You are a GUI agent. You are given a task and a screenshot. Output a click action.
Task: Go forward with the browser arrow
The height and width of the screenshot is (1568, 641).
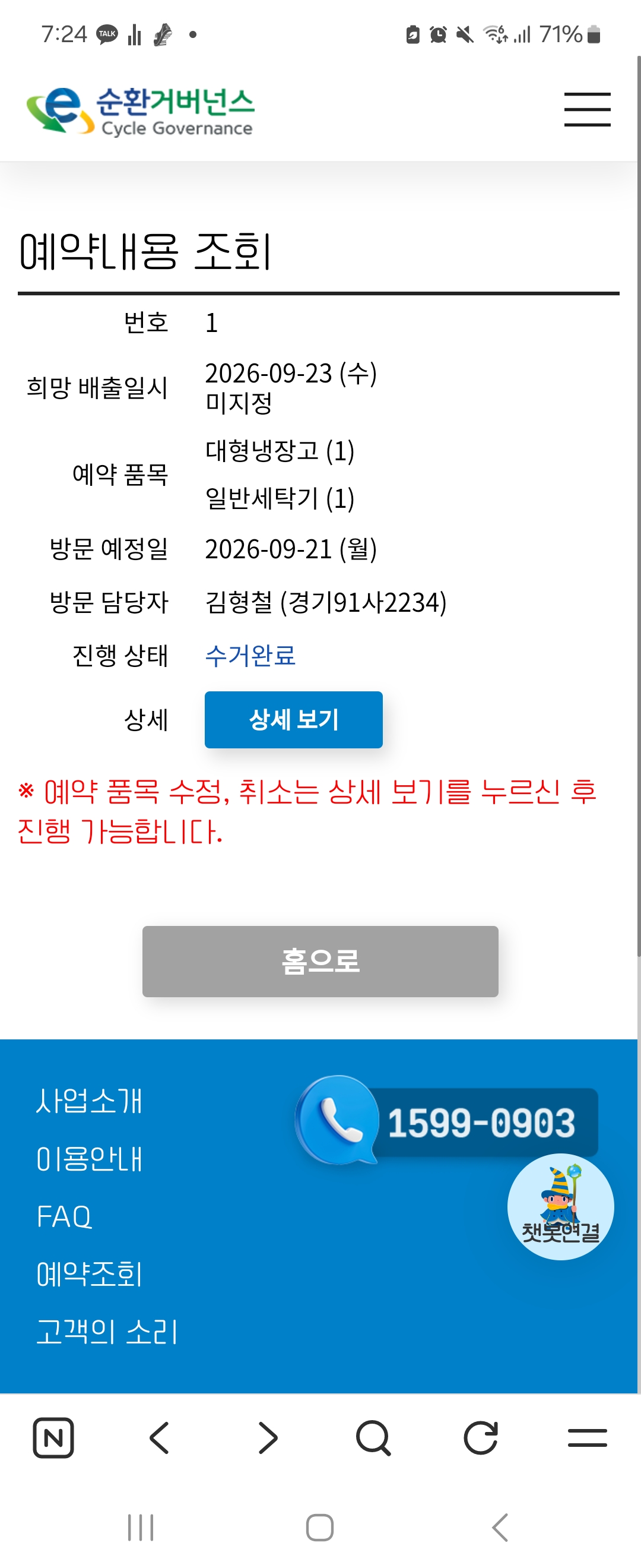tap(268, 1438)
